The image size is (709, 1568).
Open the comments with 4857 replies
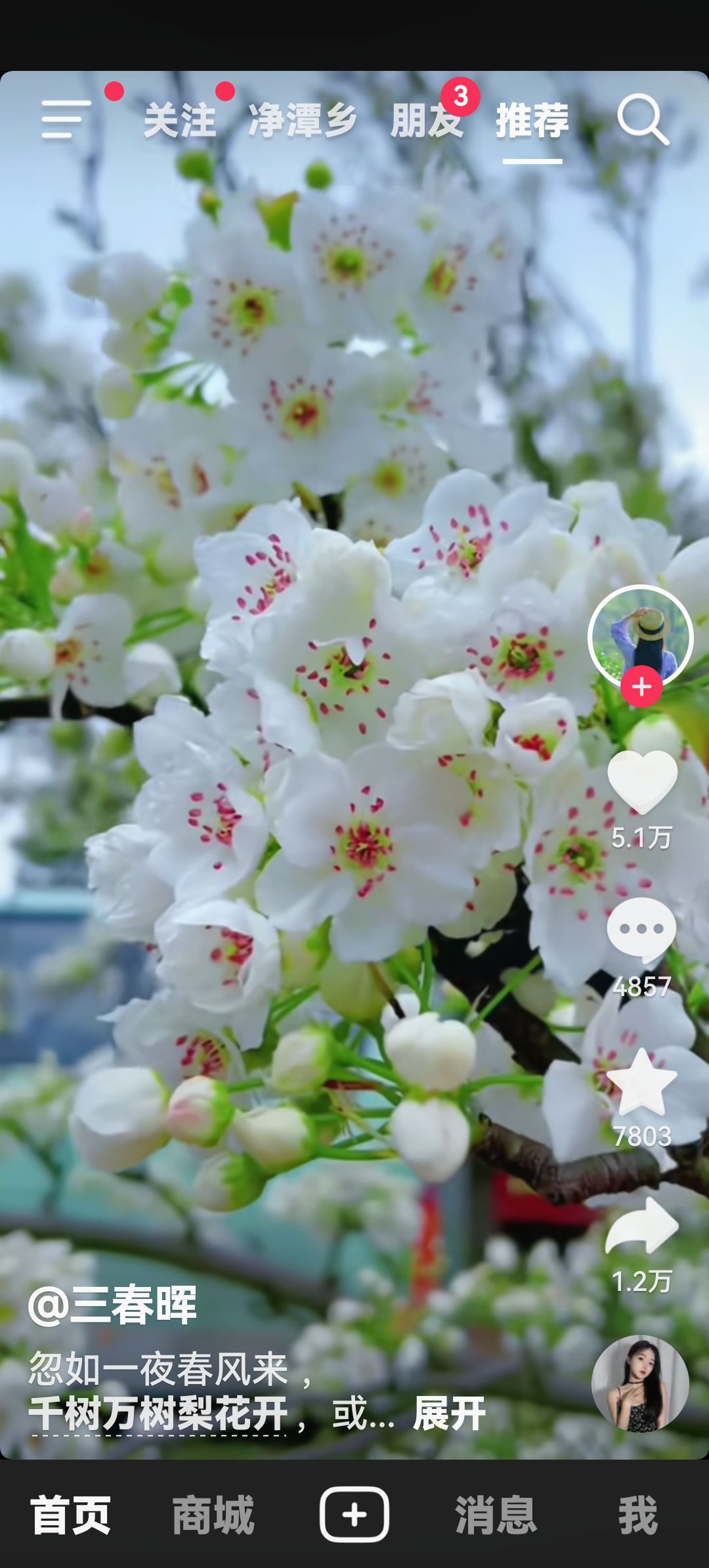[x=641, y=930]
